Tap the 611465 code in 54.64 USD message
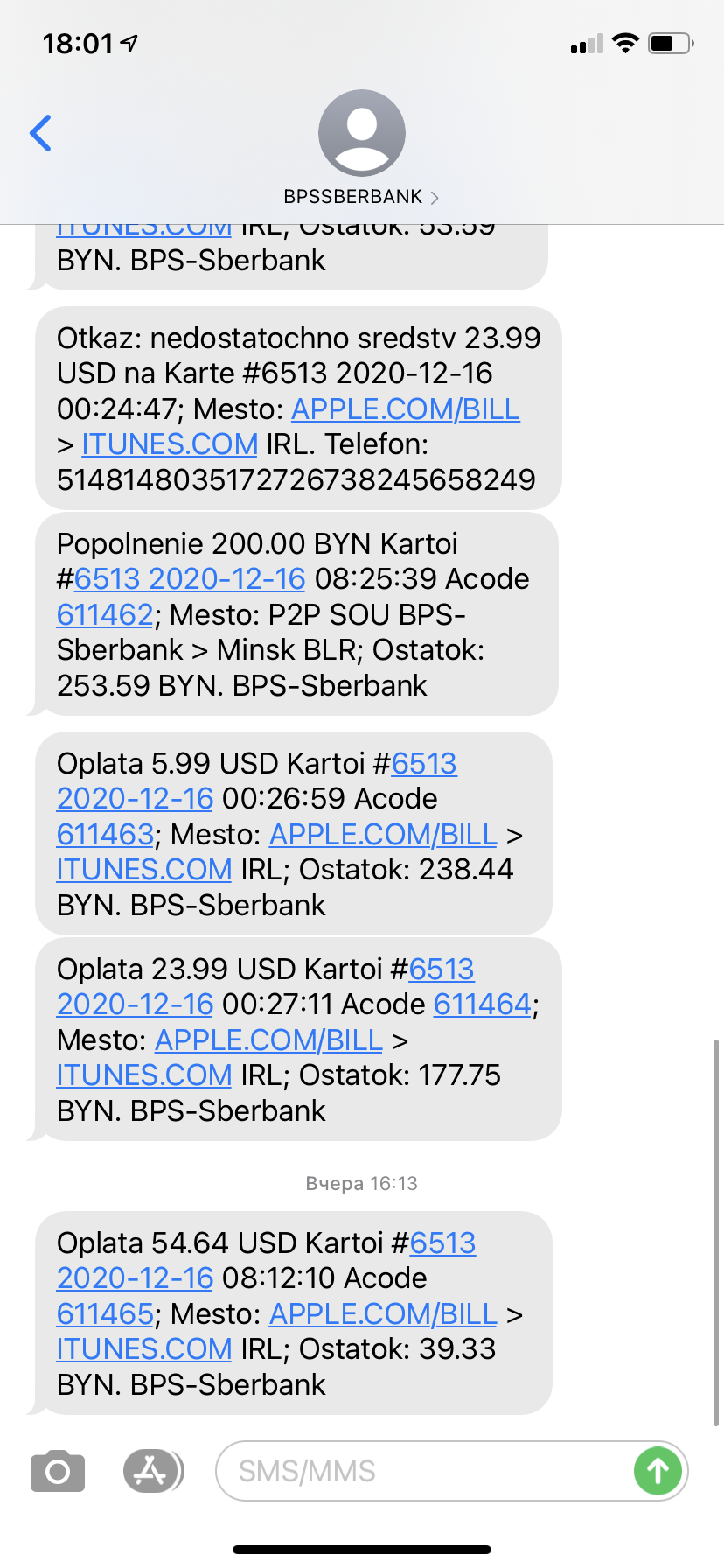The height and width of the screenshot is (1568, 724). click(105, 1314)
